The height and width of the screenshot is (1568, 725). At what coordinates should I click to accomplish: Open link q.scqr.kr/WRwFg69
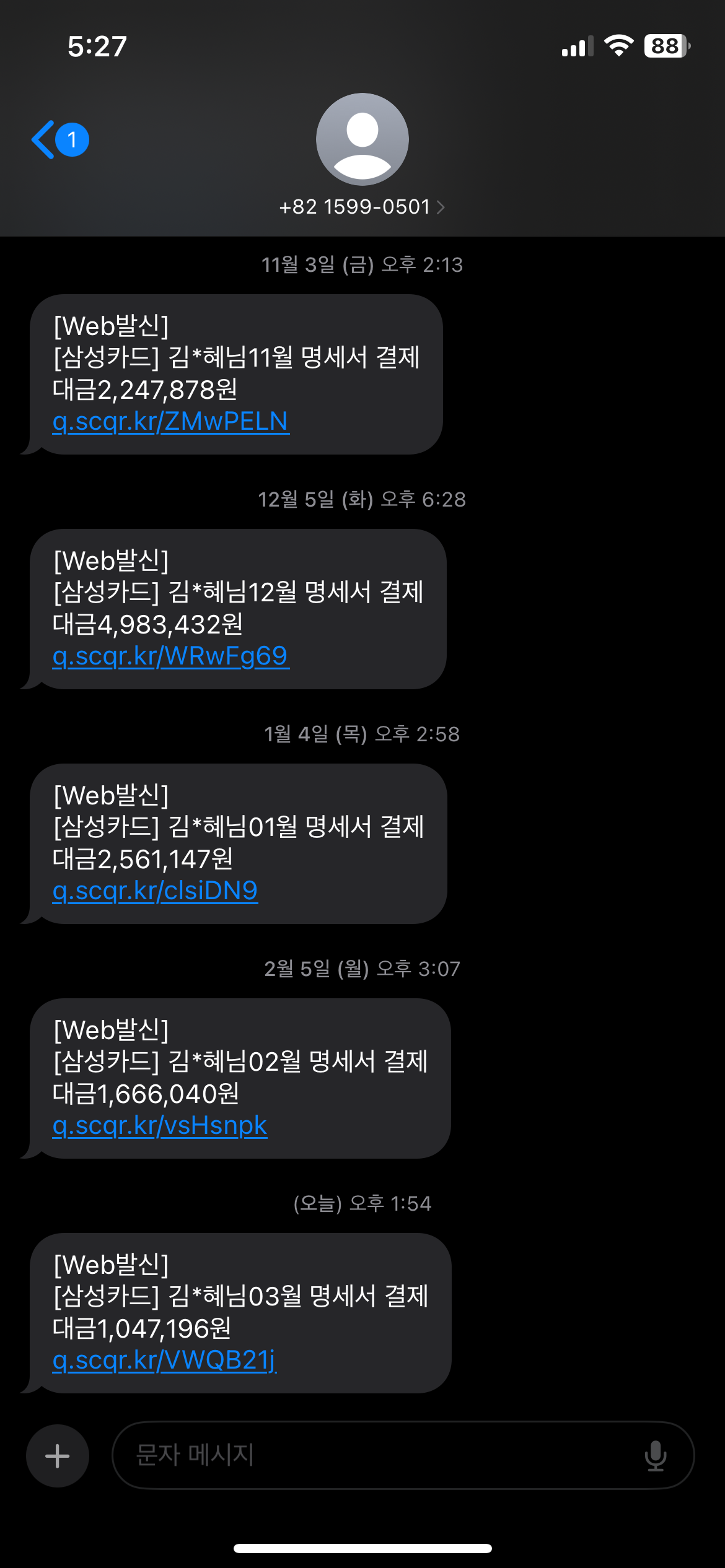(x=170, y=656)
